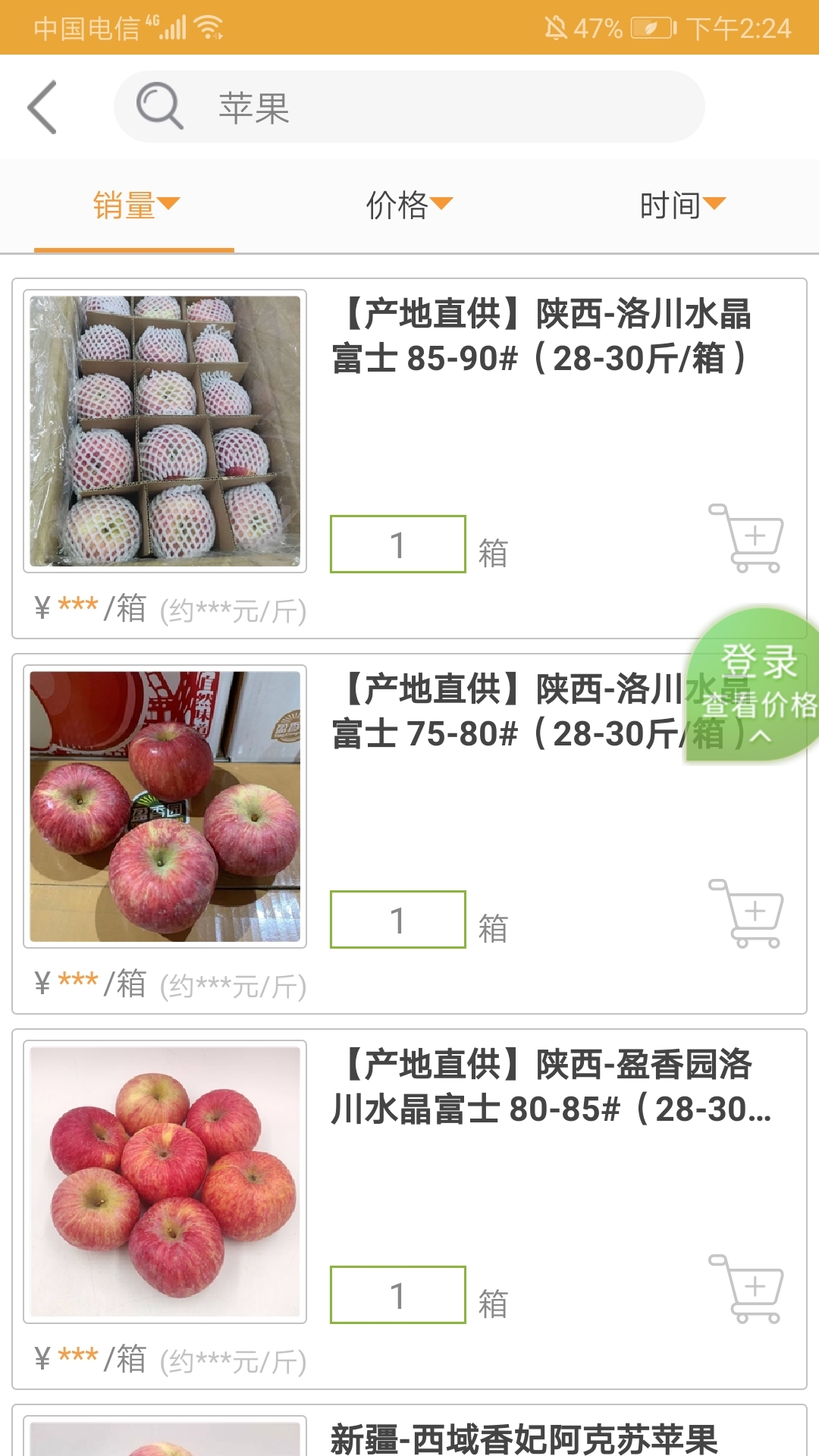
Task: Add 洛川水晶富士 75-80# to cart
Action: [746, 914]
